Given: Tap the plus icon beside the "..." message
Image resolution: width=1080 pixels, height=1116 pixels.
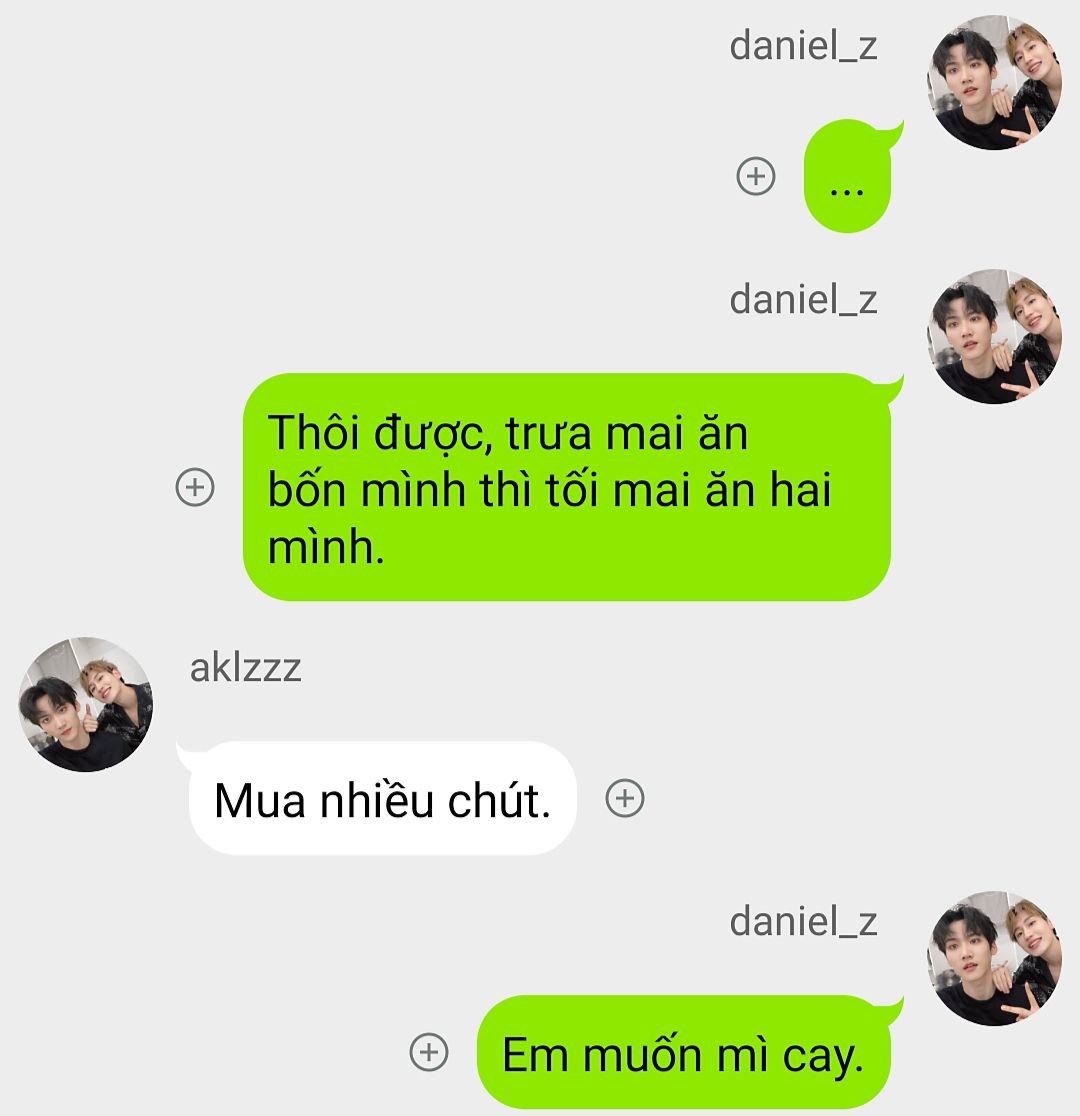Looking at the screenshot, I should pos(756,177).
